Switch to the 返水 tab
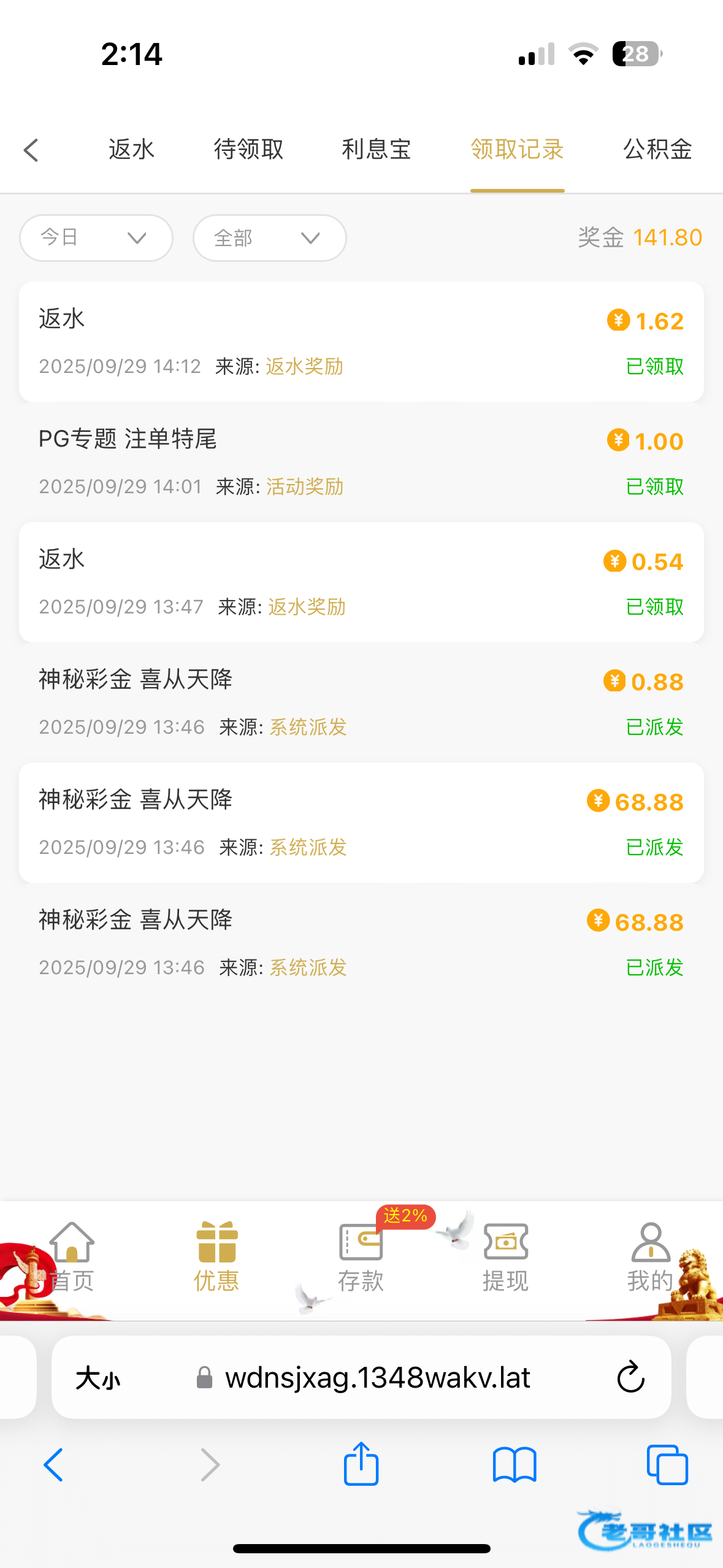The height and width of the screenshot is (1568, 723). [x=131, y=150]
